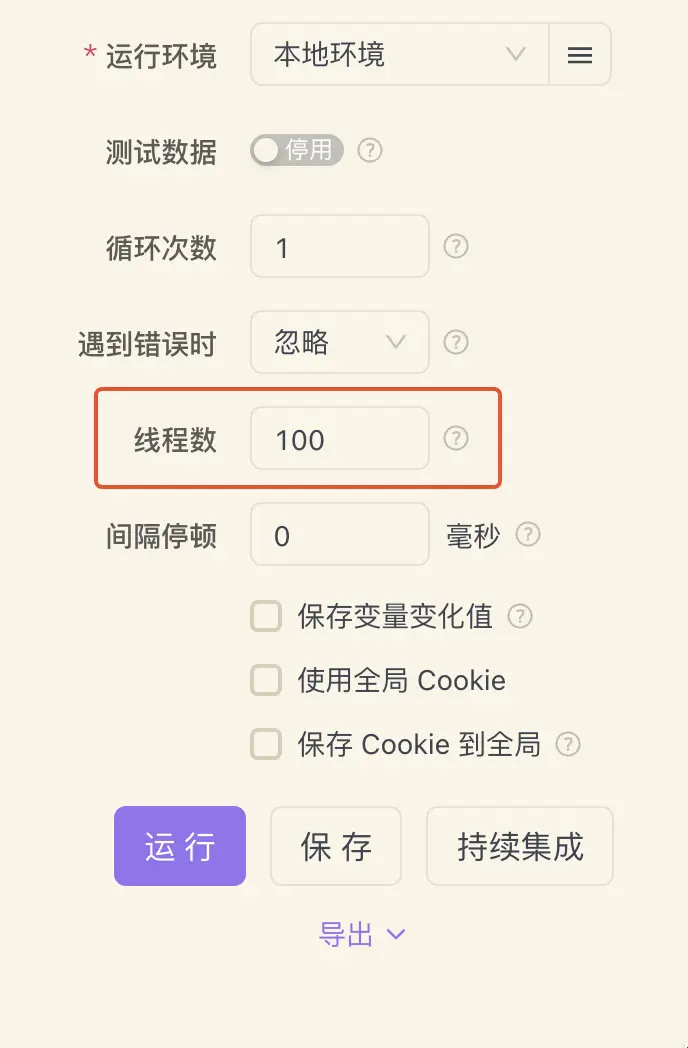The image size is (688, 1048).
Task: Check the 保存变量变化值 checkbox
Action: [266, 617]
